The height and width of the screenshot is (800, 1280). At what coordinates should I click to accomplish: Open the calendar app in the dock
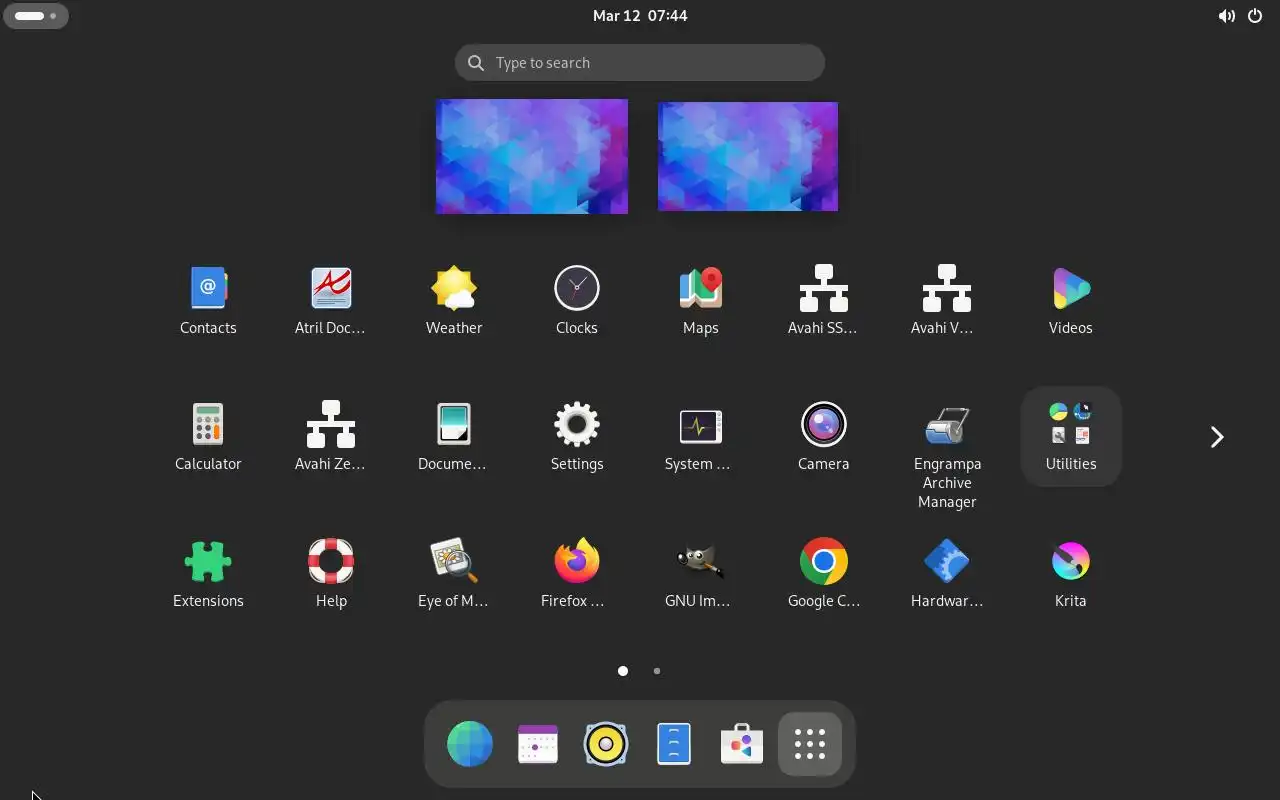pyautogui.click(x=538, y=745)
